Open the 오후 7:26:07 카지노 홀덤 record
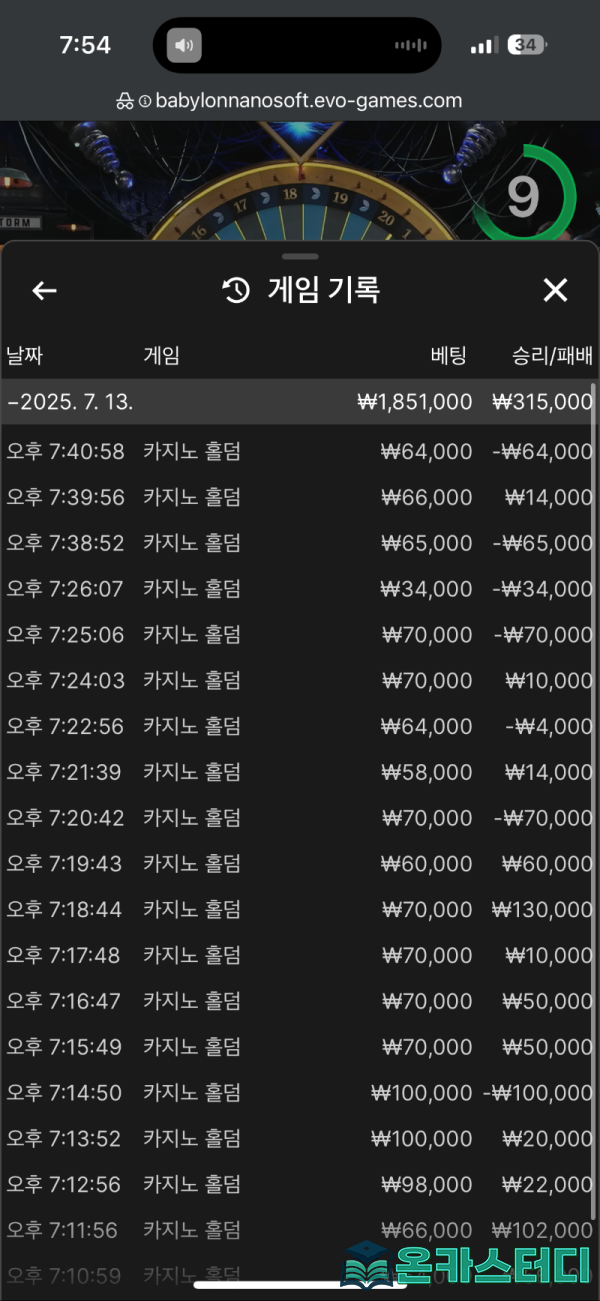 298,590
